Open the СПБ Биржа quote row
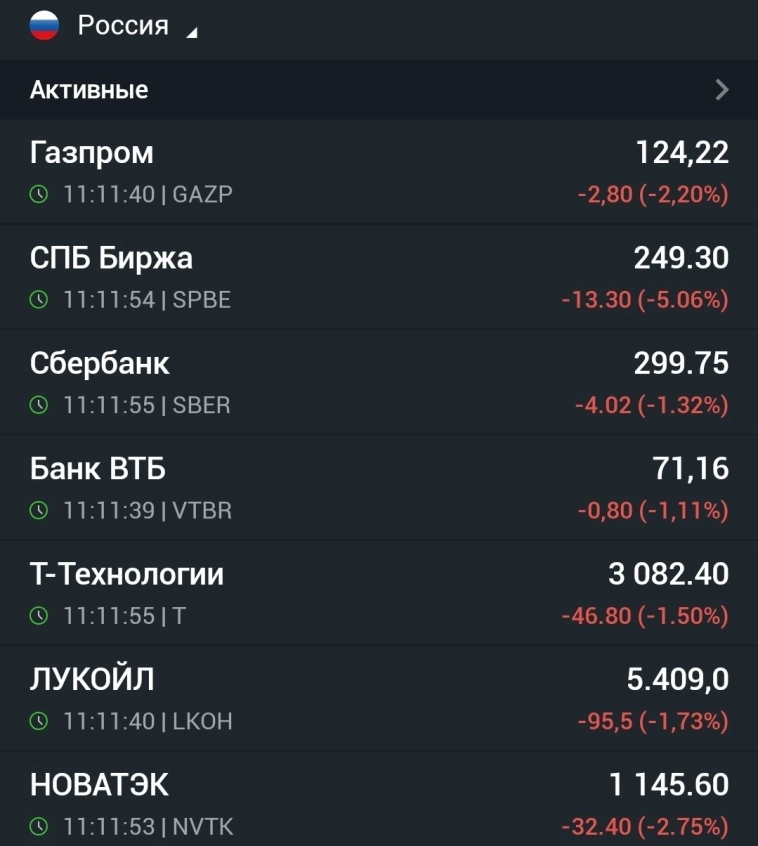758x846 pixels. click(379, 276)
